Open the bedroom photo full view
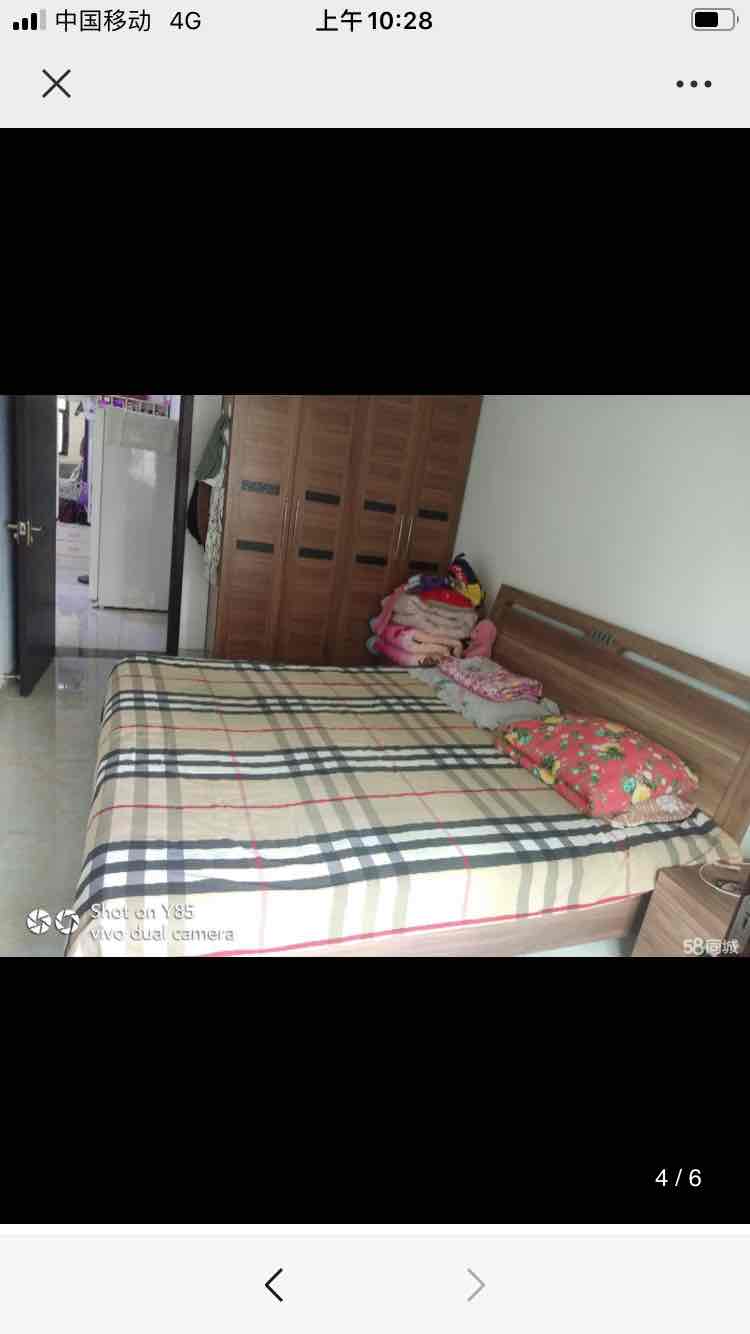 click(375, 675)
